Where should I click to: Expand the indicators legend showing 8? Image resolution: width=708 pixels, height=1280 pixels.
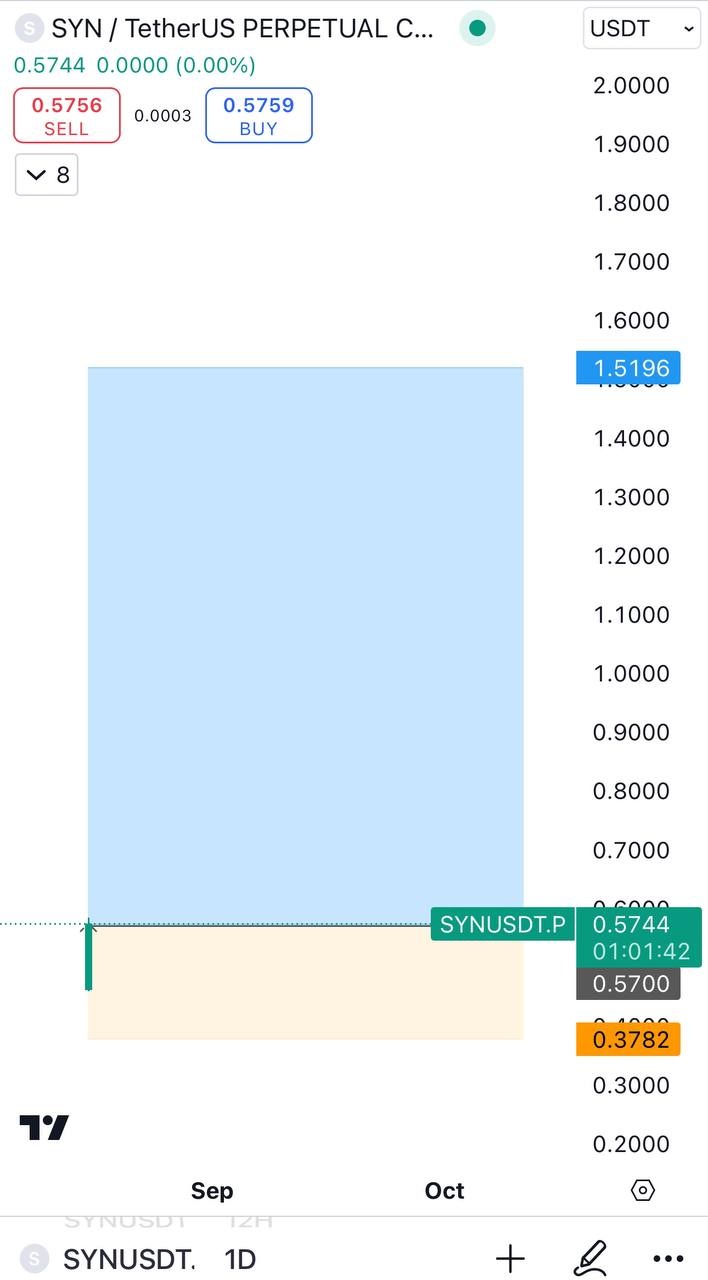[x=47, y=175]
